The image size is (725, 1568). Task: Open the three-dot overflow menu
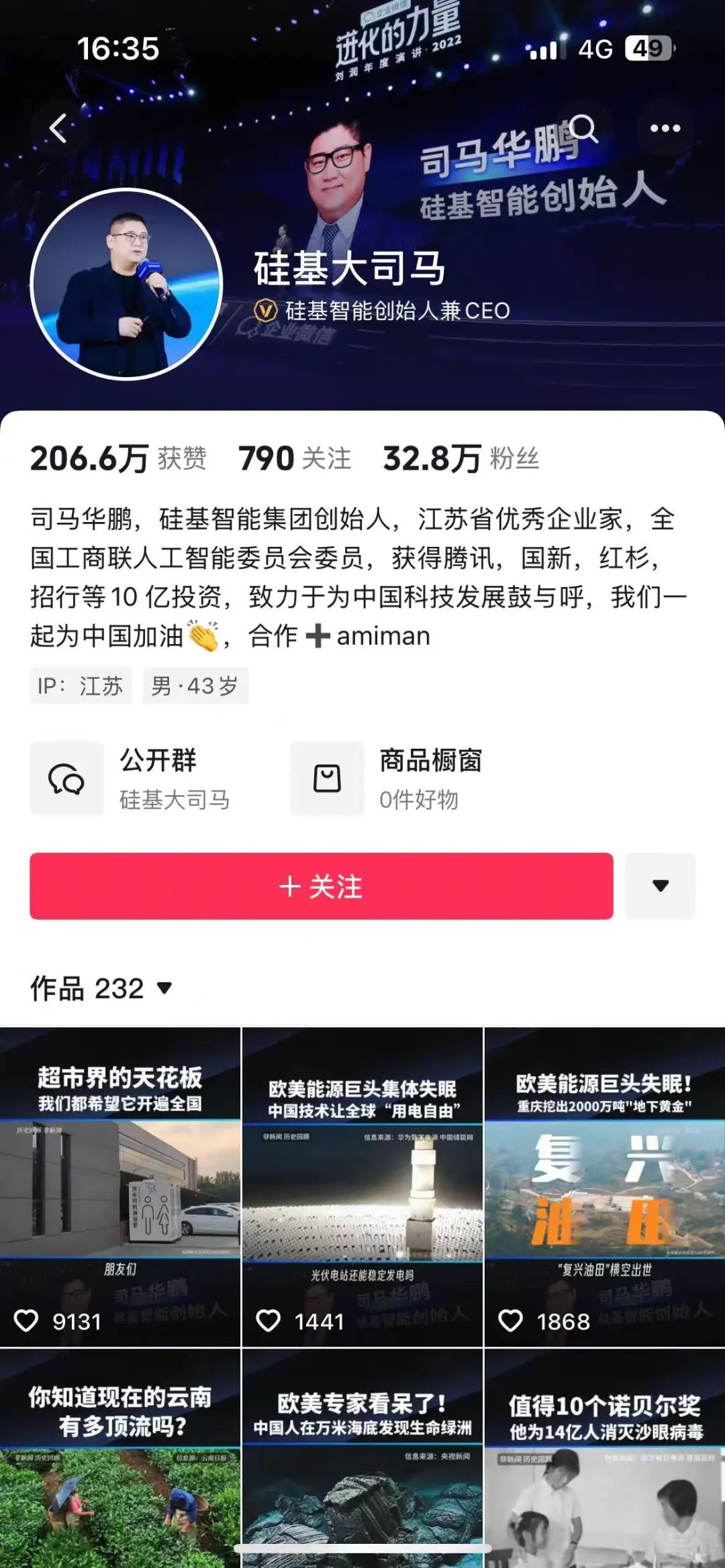(x=665, y=128)
